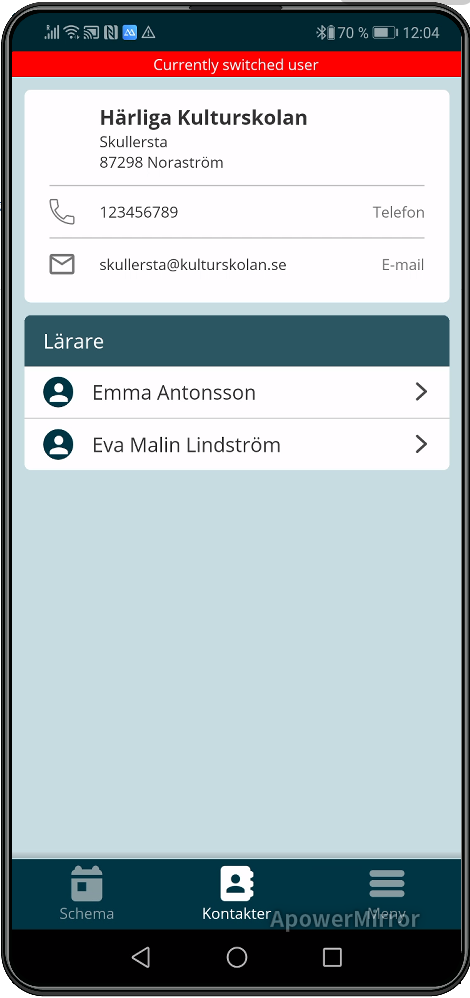
Task: Email skullersta@kulturskolan.se
Action: pyautogui.click(x=236, y=265)
